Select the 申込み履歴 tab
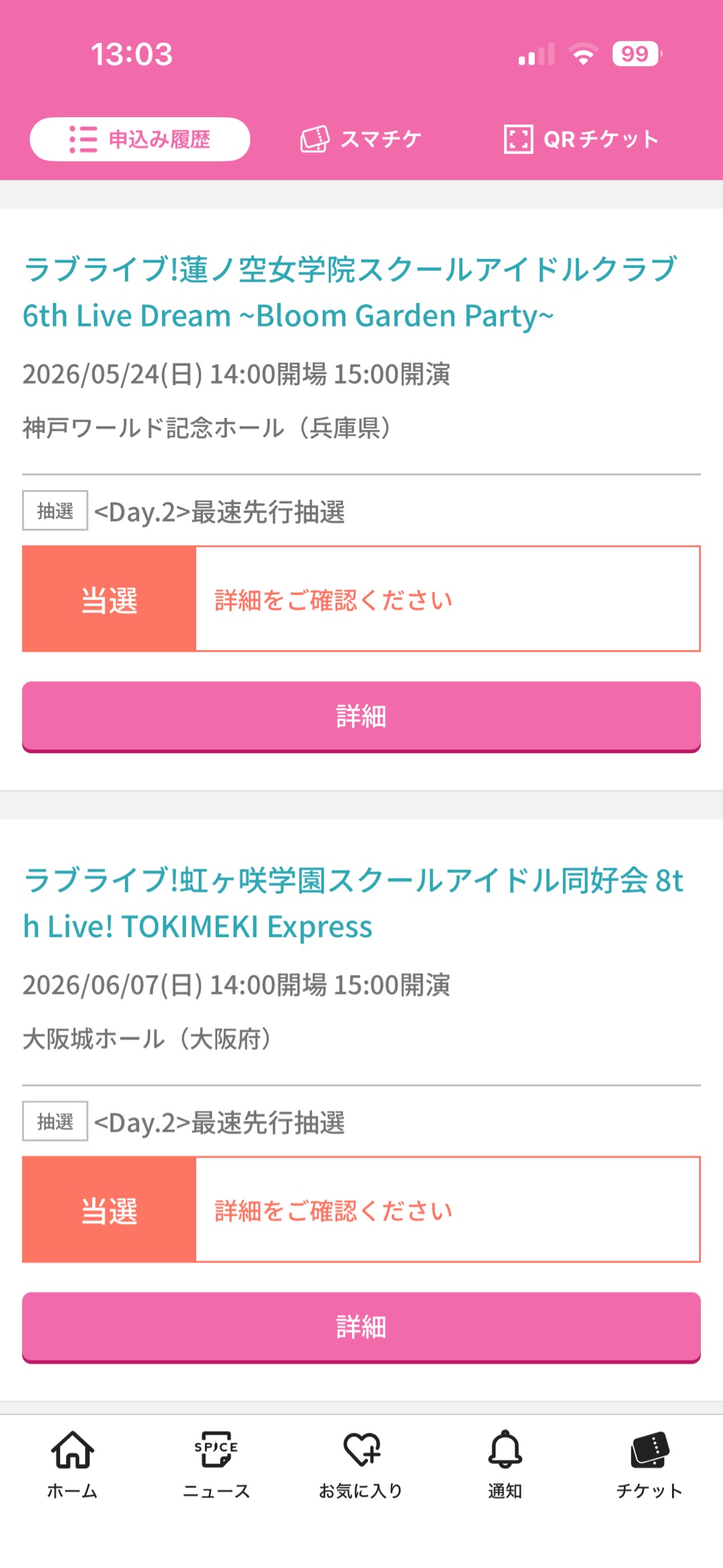The height and width of the screenshot is (1568, 723). [140, 139]
